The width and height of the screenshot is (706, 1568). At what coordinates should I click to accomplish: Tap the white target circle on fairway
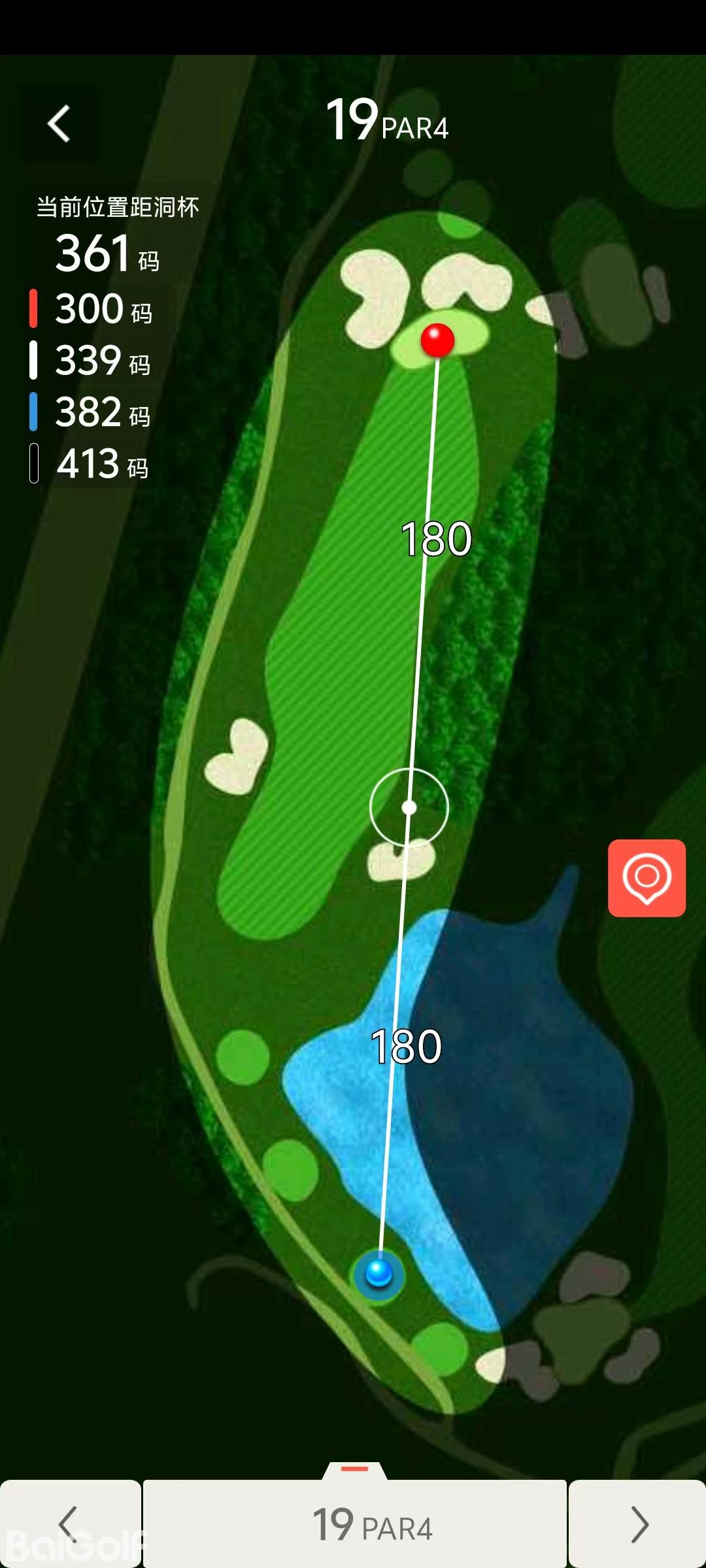[409, 808]
